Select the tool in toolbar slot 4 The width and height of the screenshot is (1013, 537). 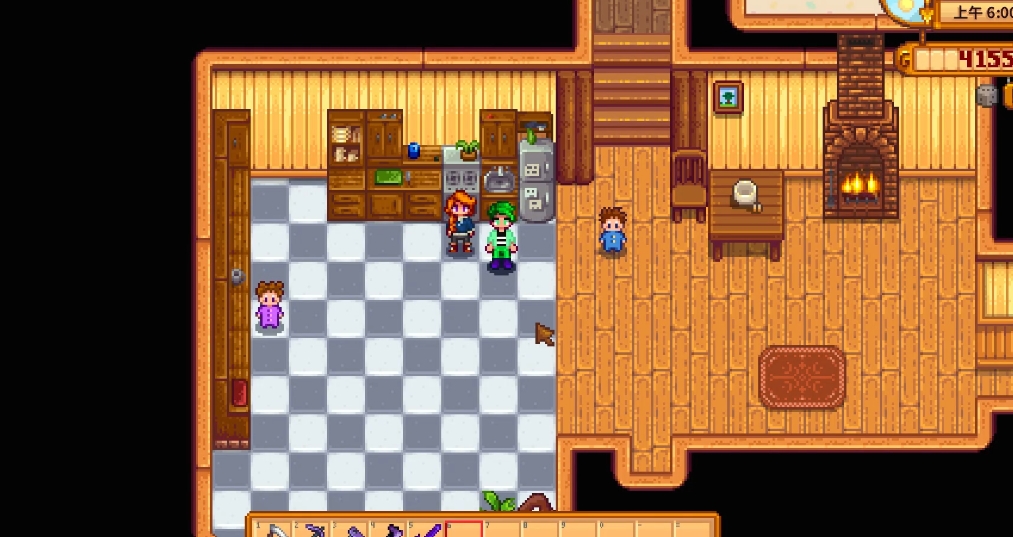click(389, 530)
